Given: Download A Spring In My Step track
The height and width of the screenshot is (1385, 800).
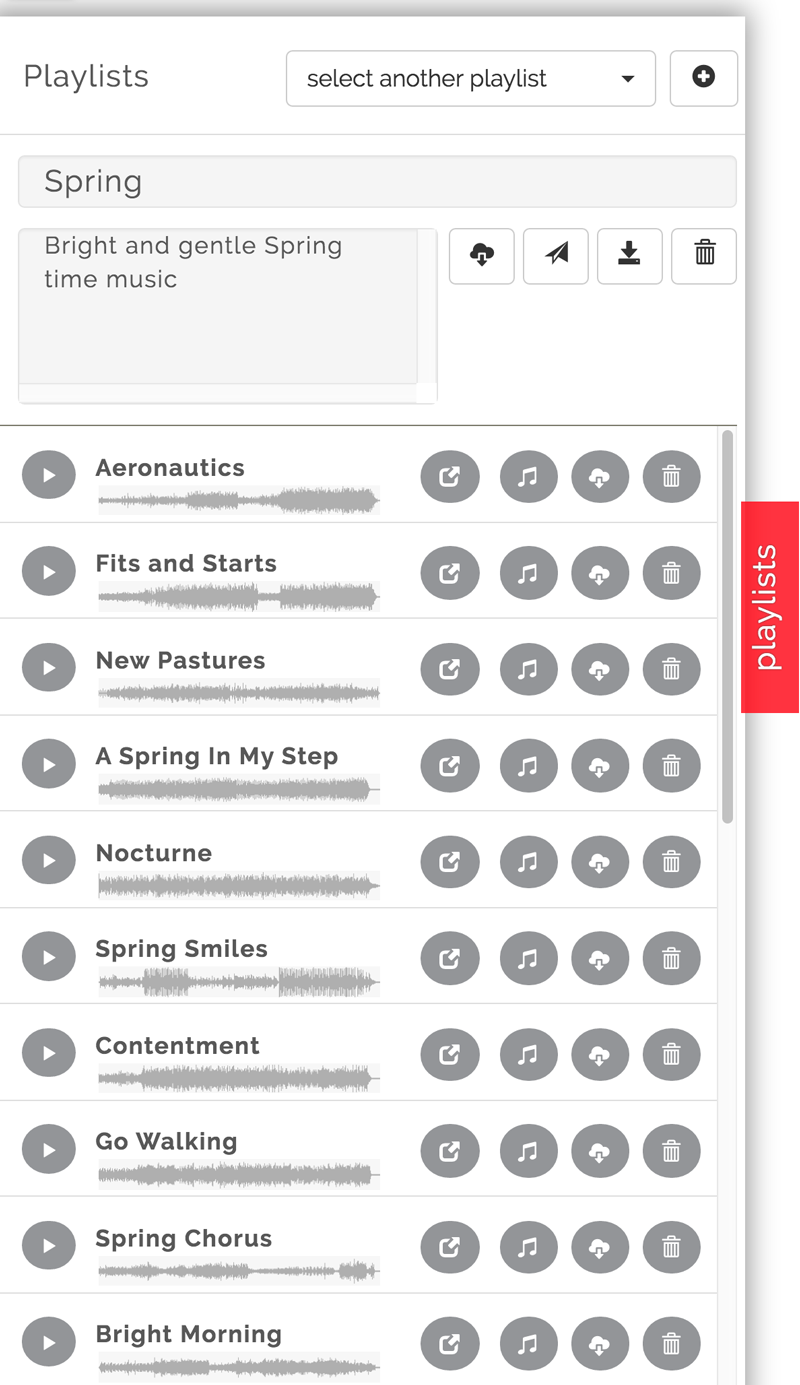Looking at the screenshot, I should 600,766.
